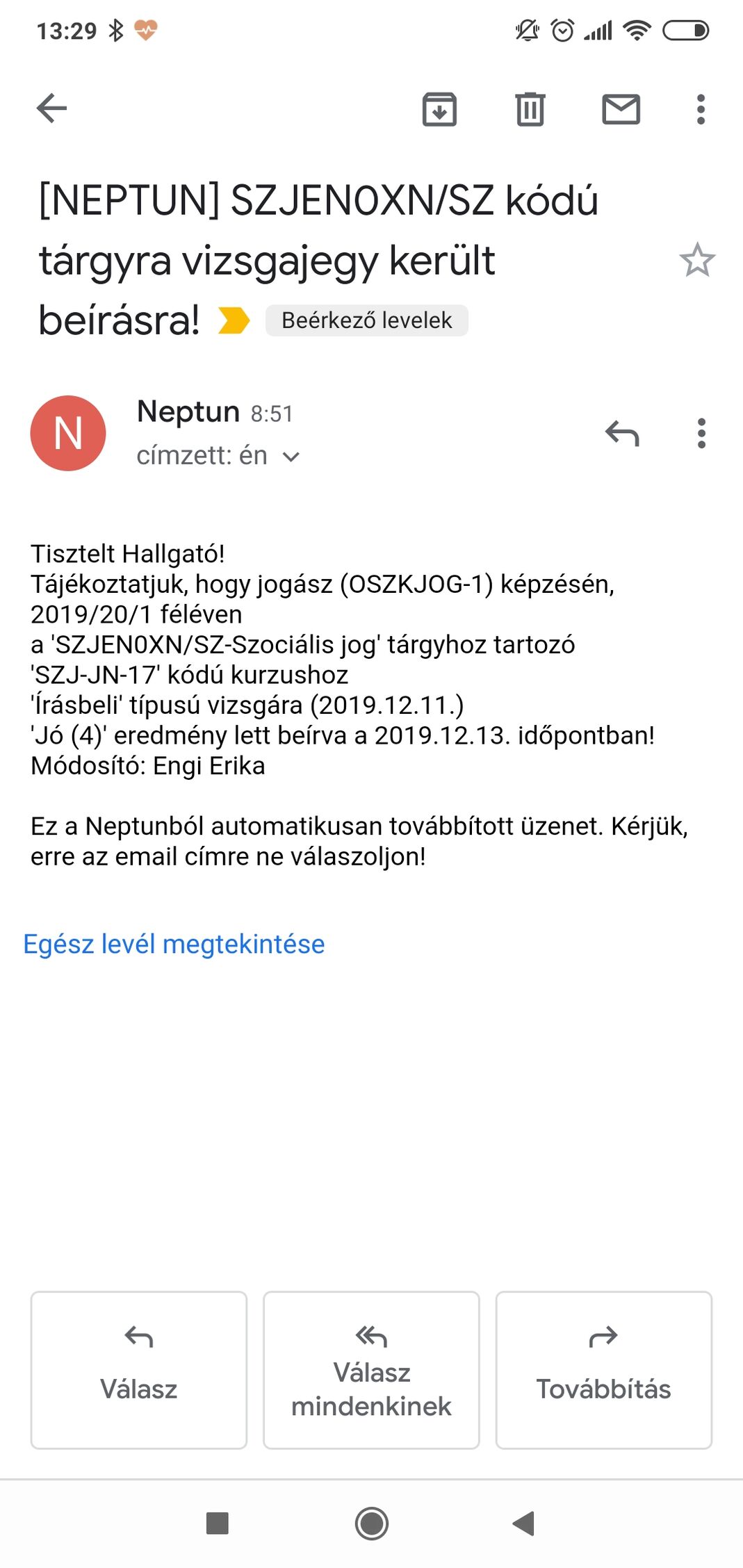Star this Neptun email
Screen dimensions: 743x1568
696,261
